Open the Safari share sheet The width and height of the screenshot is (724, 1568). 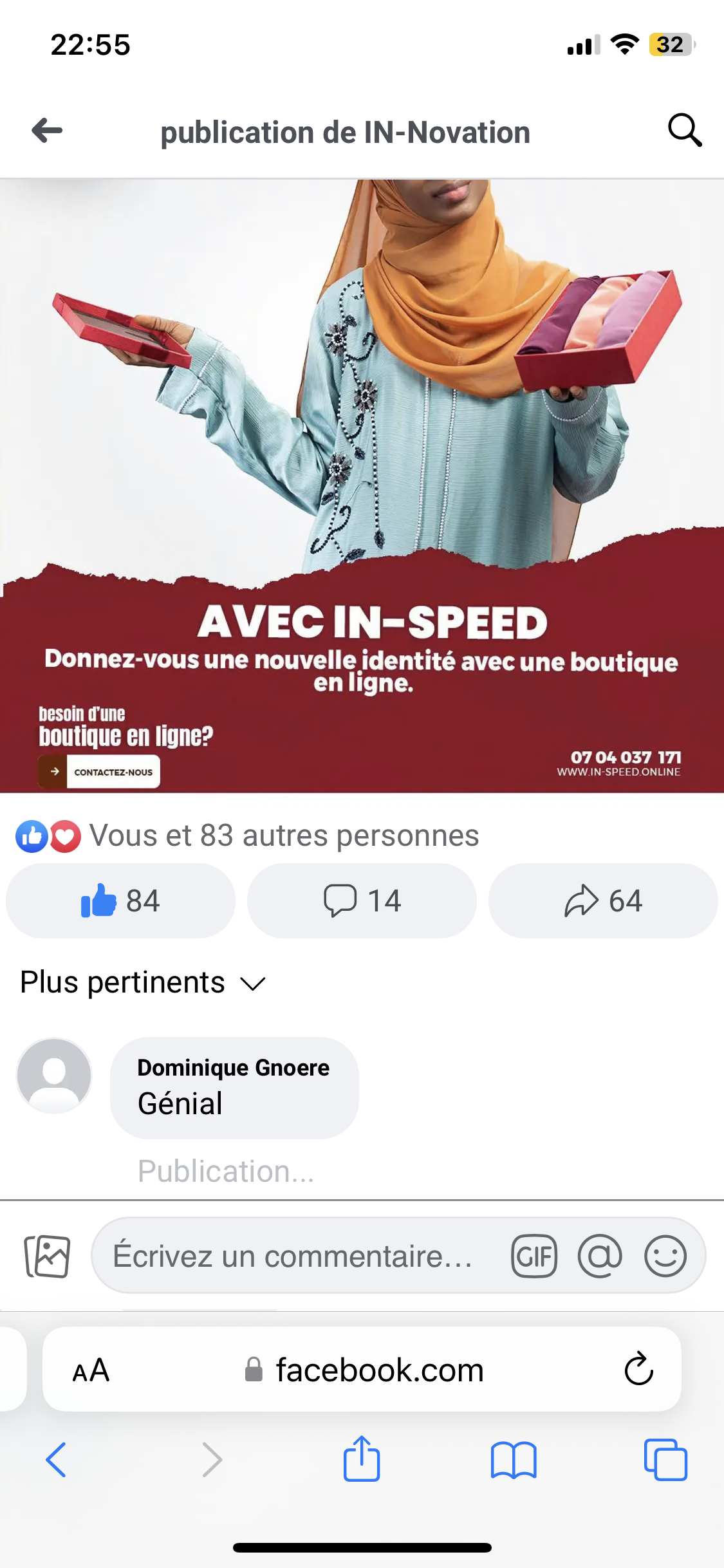pos(362,1459)
